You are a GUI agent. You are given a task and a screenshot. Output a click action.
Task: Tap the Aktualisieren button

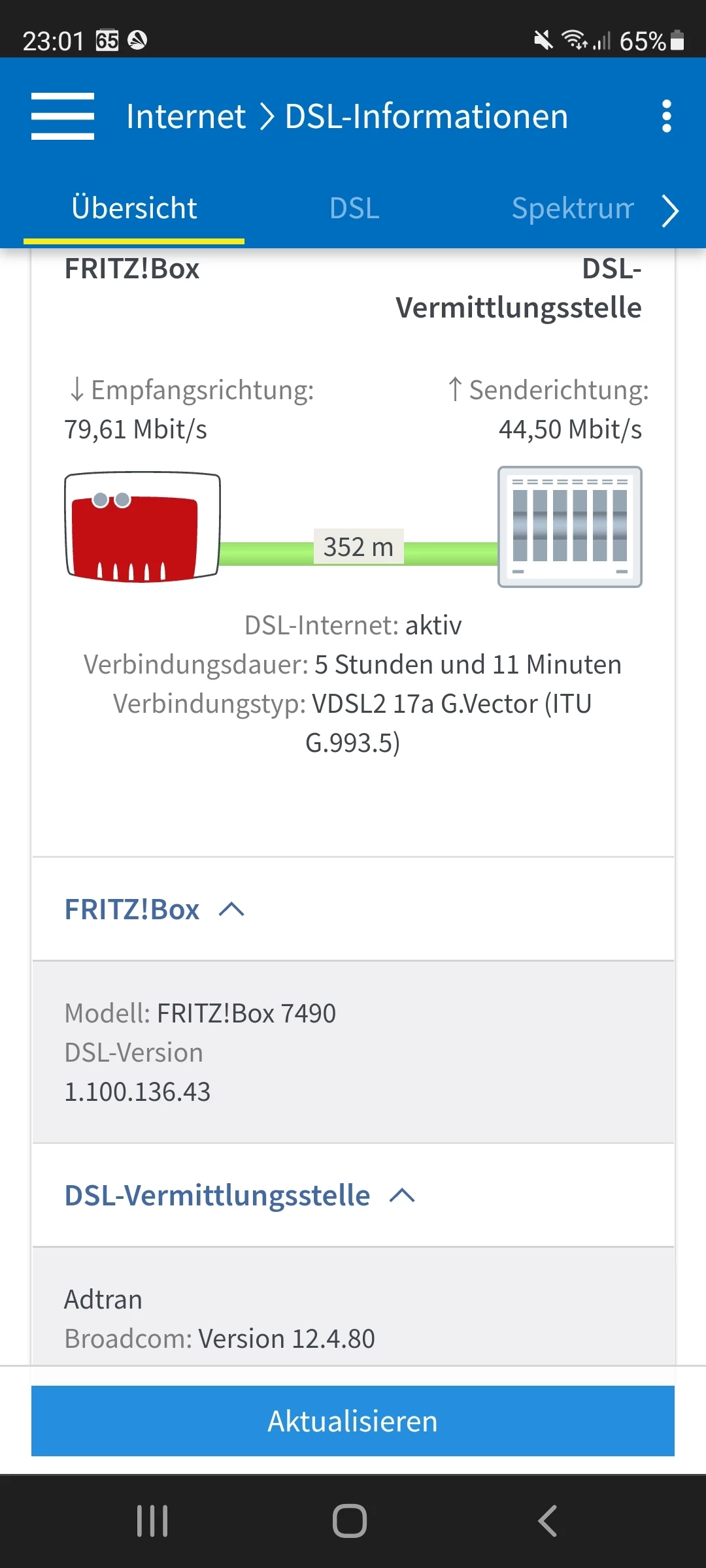pyautogui.click(x=353, y=1421)
